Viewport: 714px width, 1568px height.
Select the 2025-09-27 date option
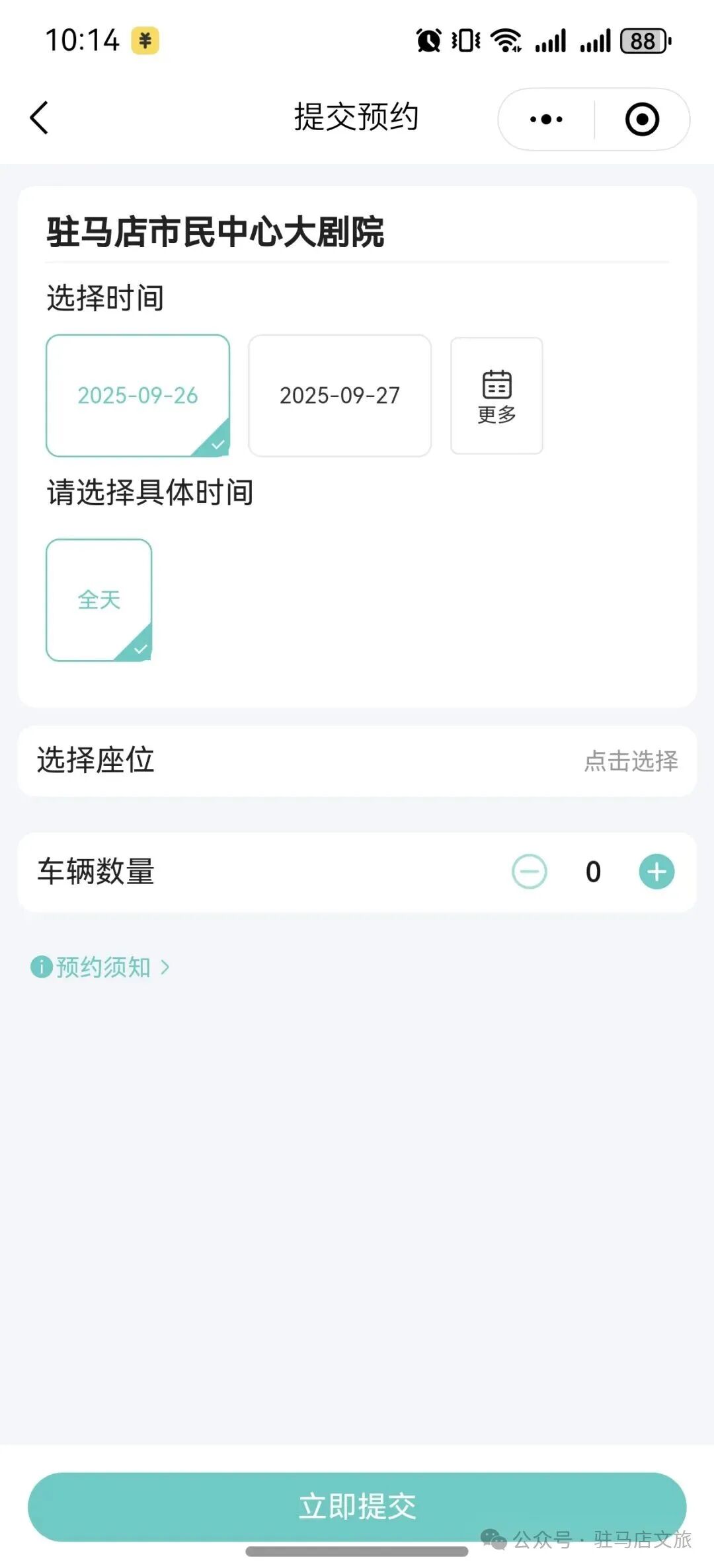click(340, 395)
